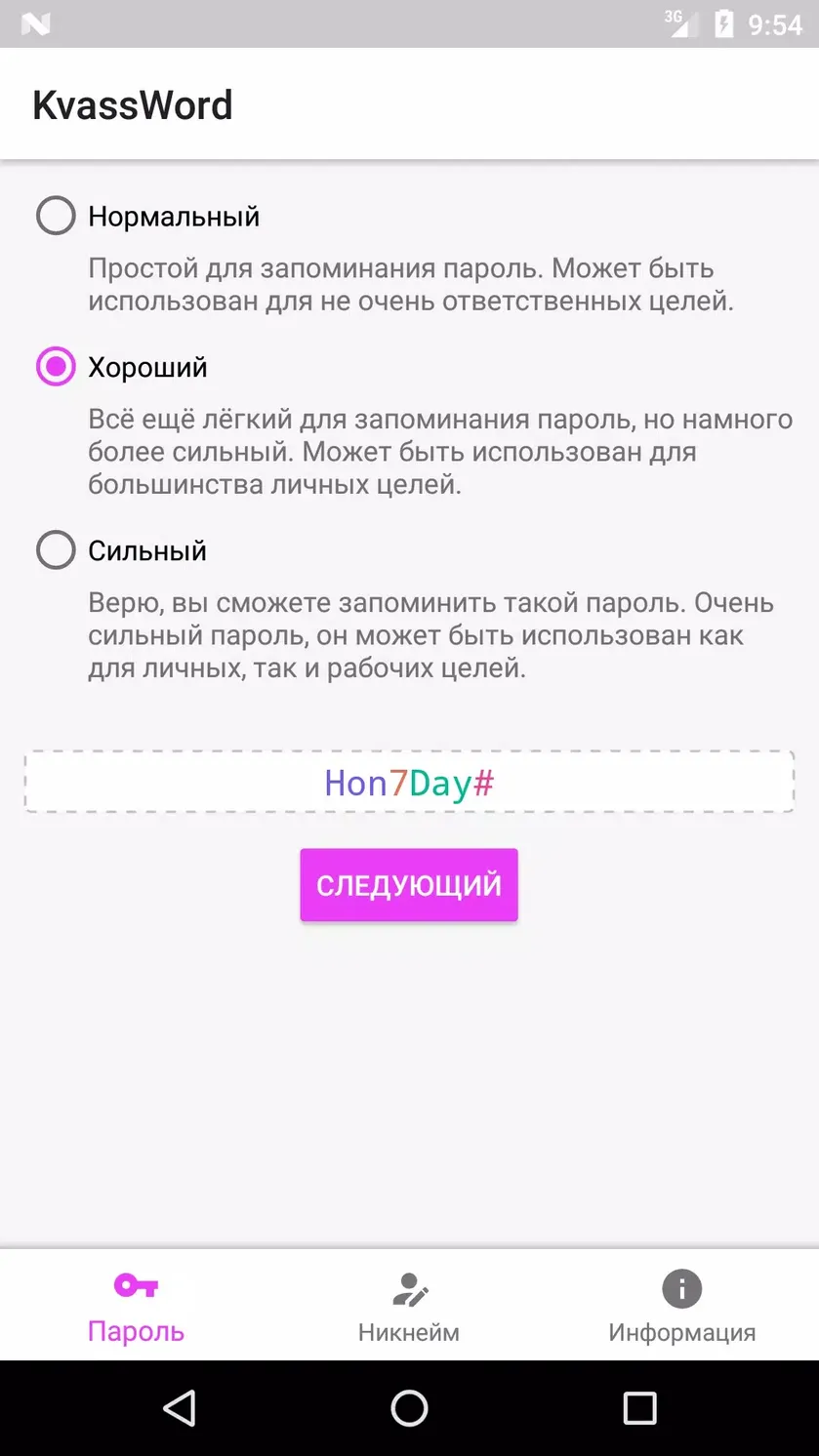Switch to the Пароль tab
This screenshot has height=1456, width=819.
pyautogui.click(x=136, y=1306)
